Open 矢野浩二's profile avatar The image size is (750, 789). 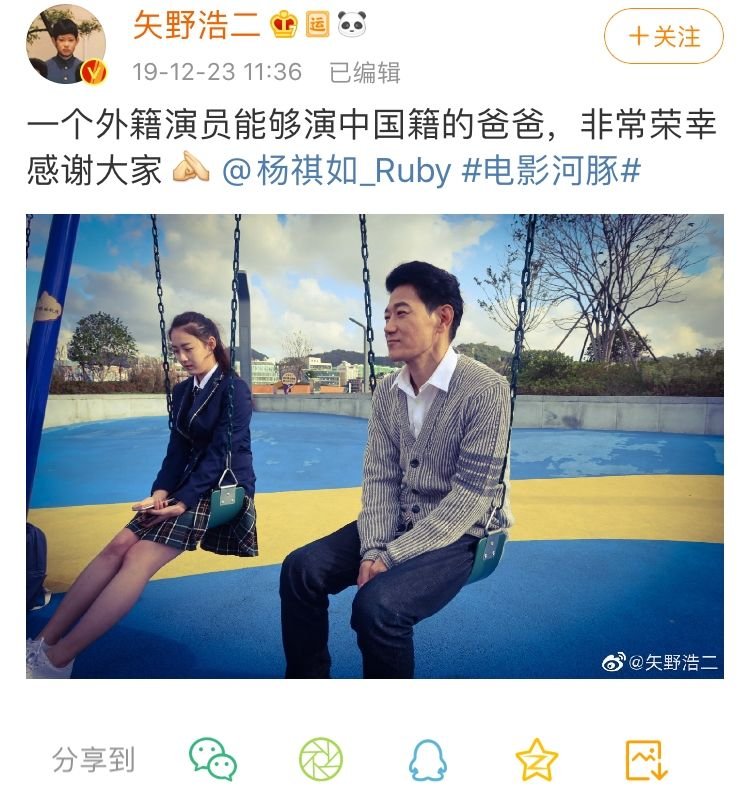point(67,44)
